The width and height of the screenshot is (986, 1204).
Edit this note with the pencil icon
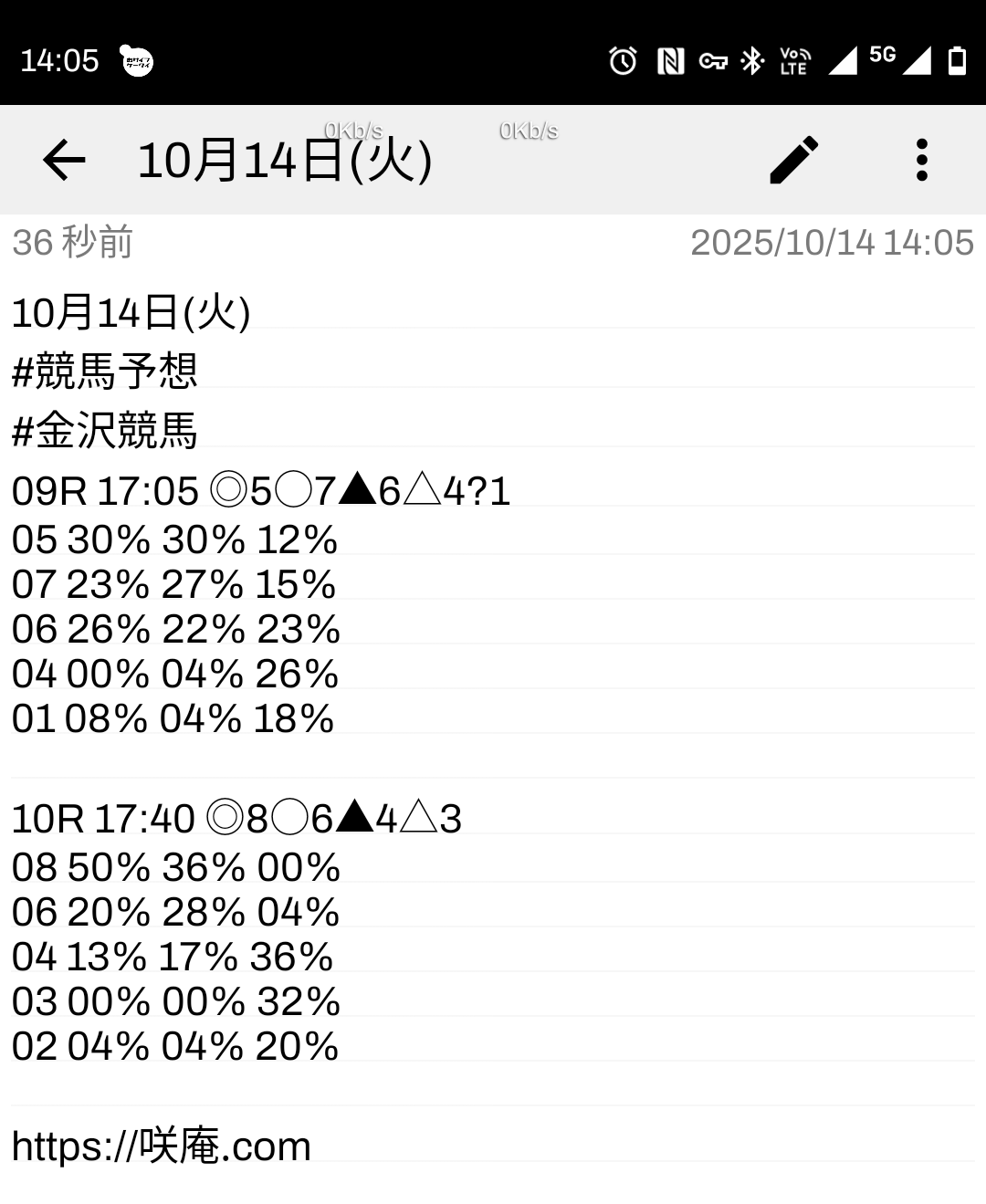point(794,161)
